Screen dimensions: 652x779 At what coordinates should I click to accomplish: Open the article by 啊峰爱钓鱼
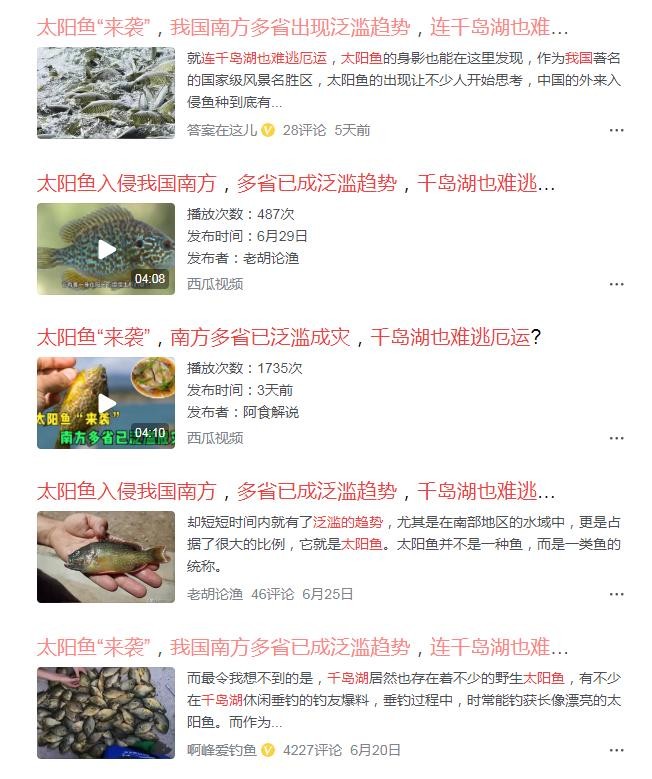tap(302, 646)
